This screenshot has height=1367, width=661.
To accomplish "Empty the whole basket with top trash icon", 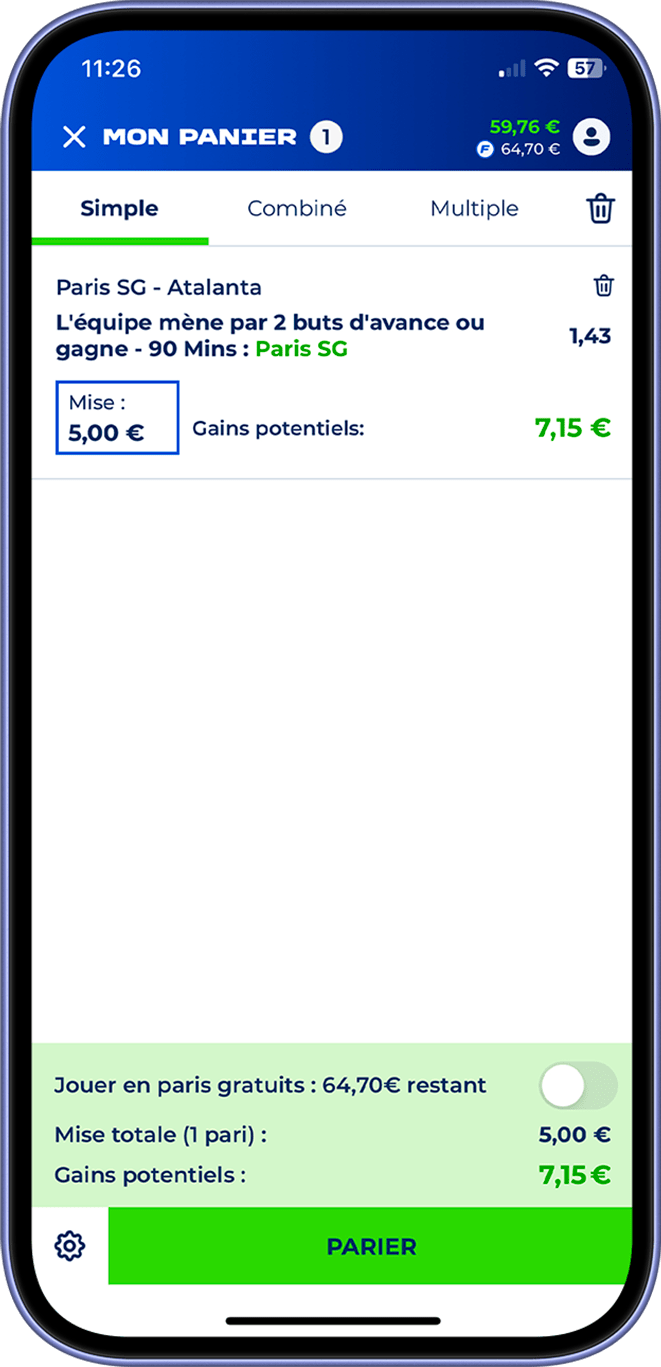I will [600, 209].
